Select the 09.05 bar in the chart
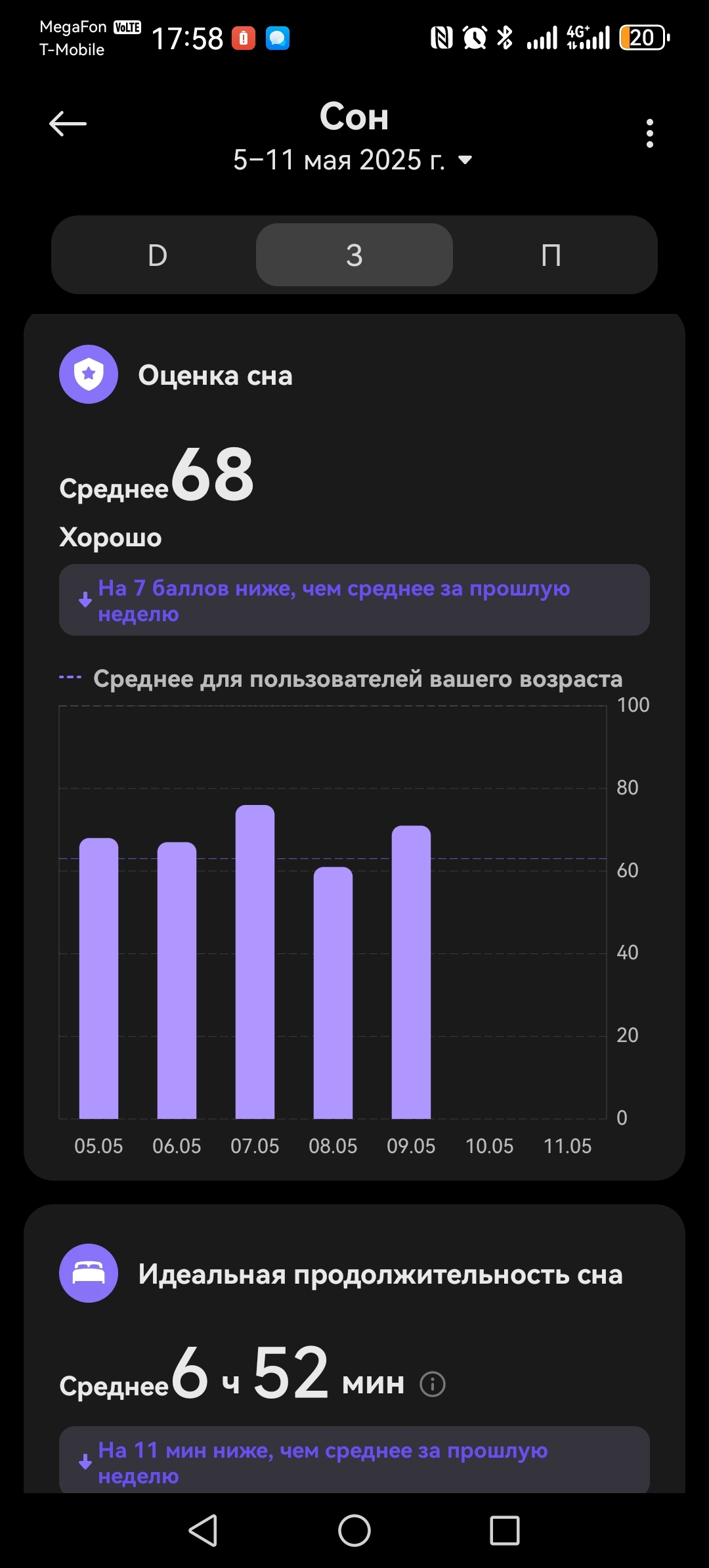 pyautogui.click(x=411, y=972)
